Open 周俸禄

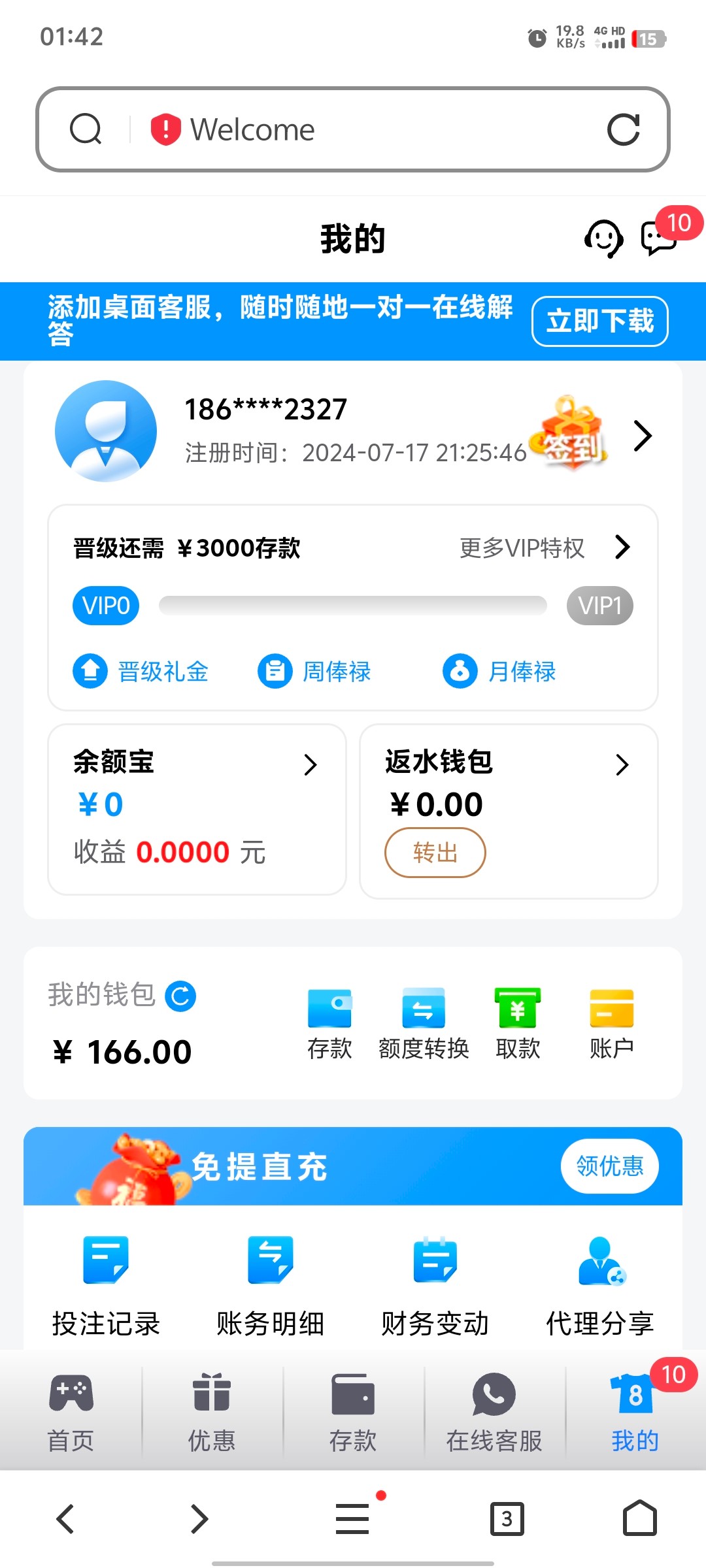(314, 671)
